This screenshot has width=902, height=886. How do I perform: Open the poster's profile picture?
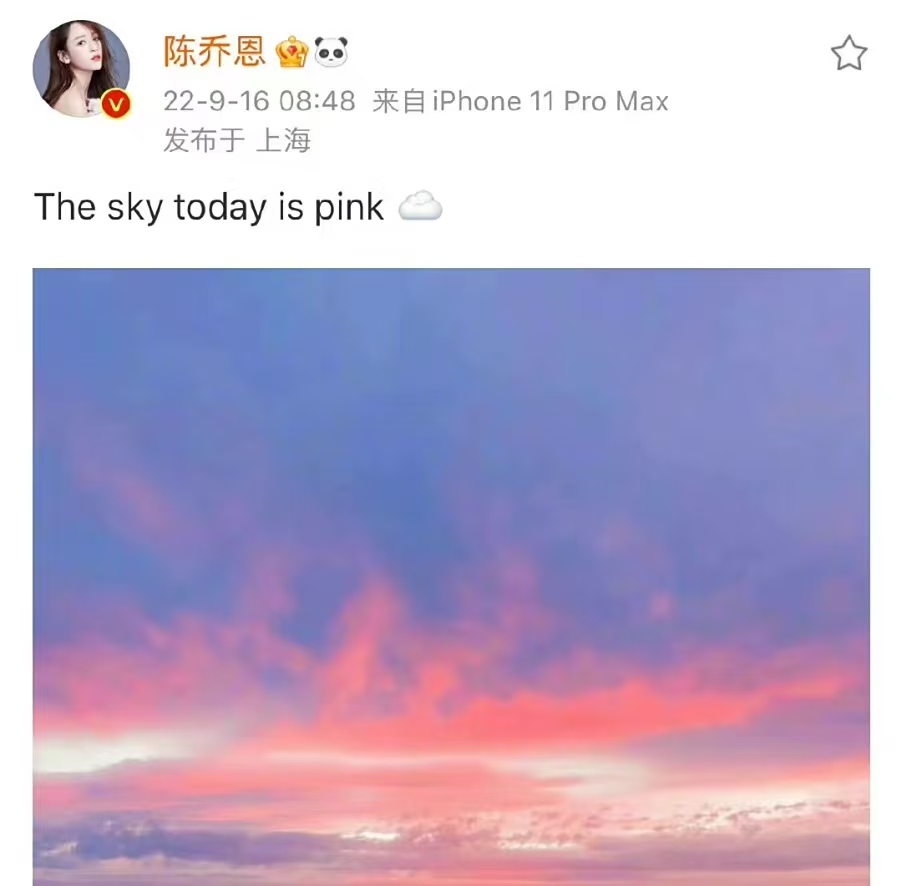[81, 69]
